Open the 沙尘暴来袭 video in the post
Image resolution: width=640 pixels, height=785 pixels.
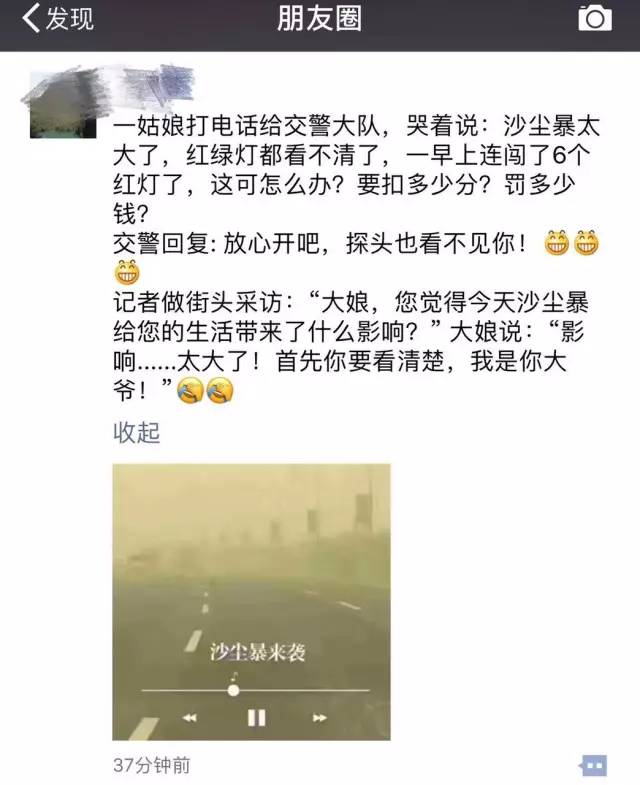click(x=251, y=602)
